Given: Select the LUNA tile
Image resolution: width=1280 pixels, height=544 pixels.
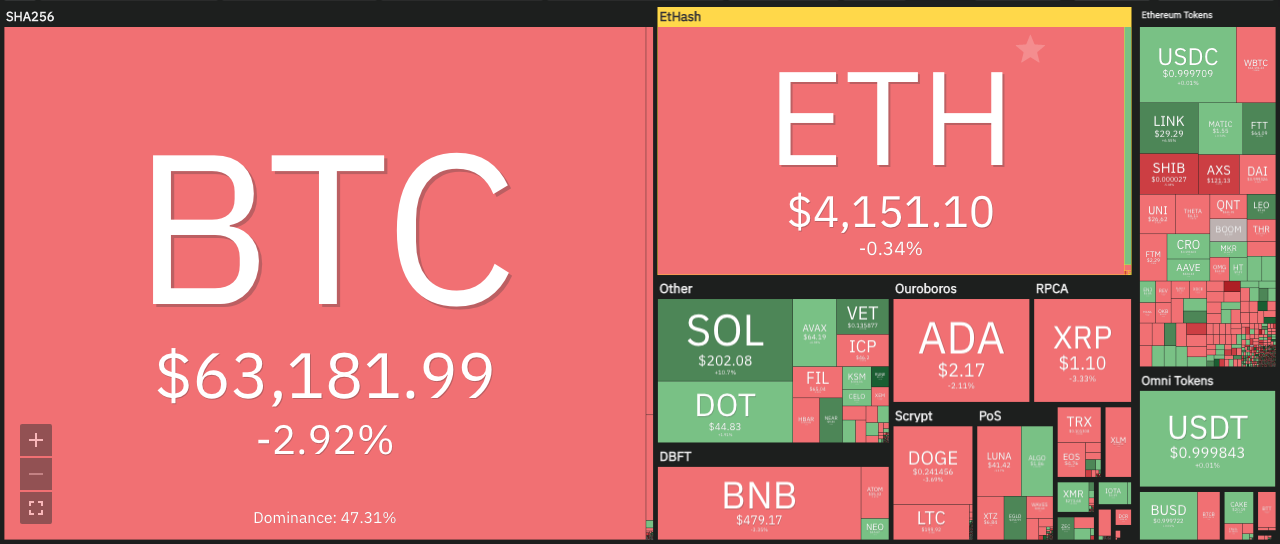Looking at the screenshot, I should (x=999, y=460).
